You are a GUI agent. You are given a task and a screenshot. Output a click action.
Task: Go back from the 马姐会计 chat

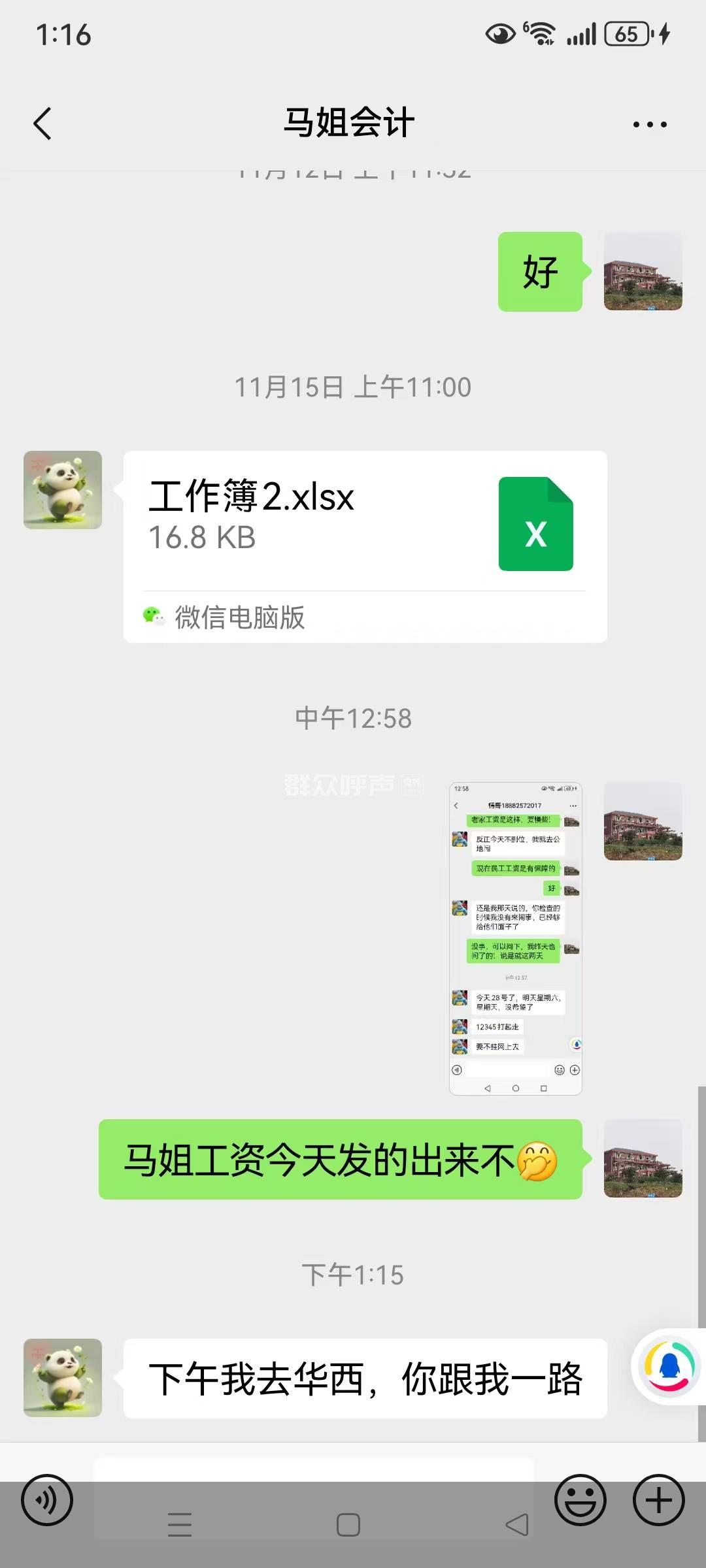(x=43, y=123)
